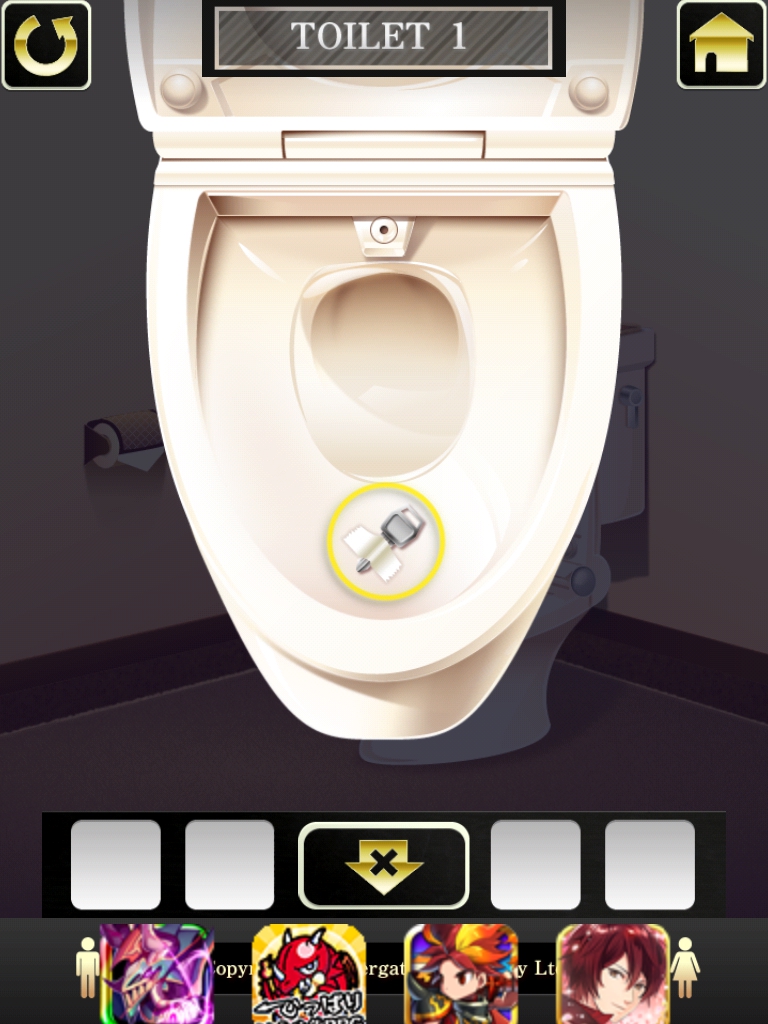Pick up the key in the toilet

coord(386,542)
